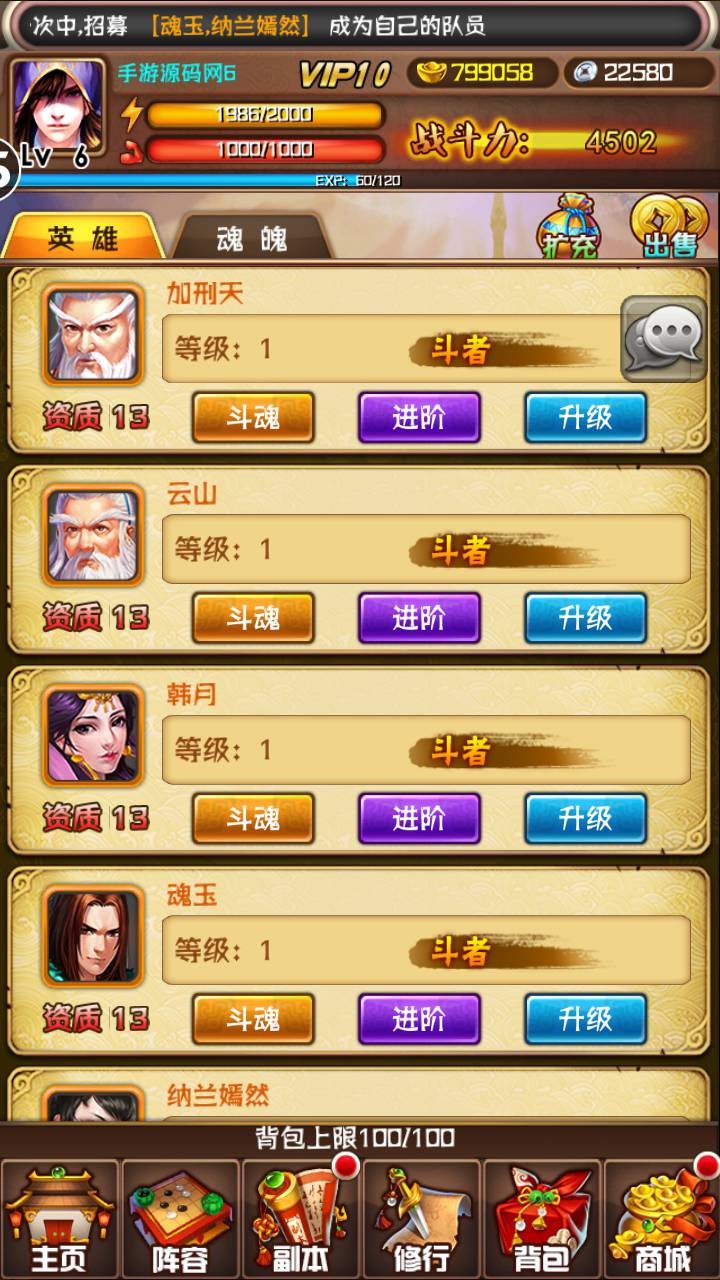Tap 升级 for hero 韩月
Screen dimensions: 720x1280
pyautogui.click(x=585, y=819)
